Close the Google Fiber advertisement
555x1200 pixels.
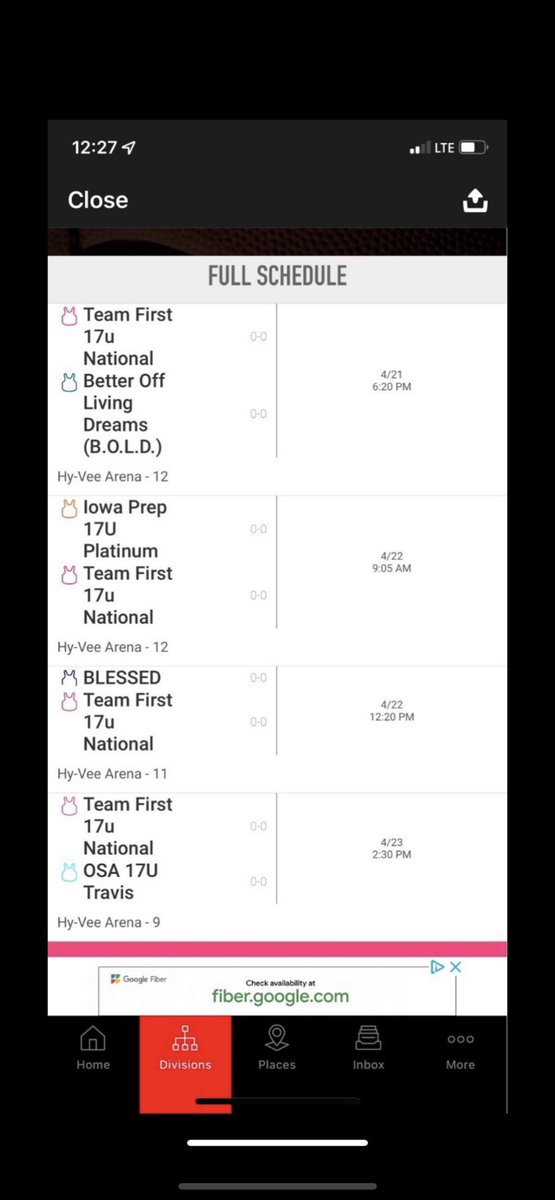[x=455, y=967]
